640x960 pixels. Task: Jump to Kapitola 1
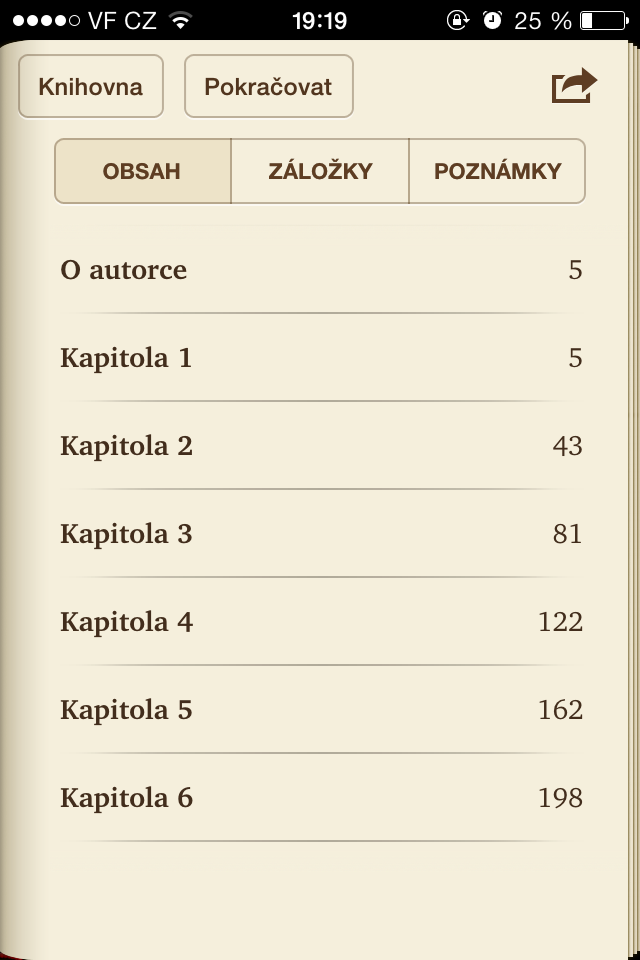(x=320, y=358)
